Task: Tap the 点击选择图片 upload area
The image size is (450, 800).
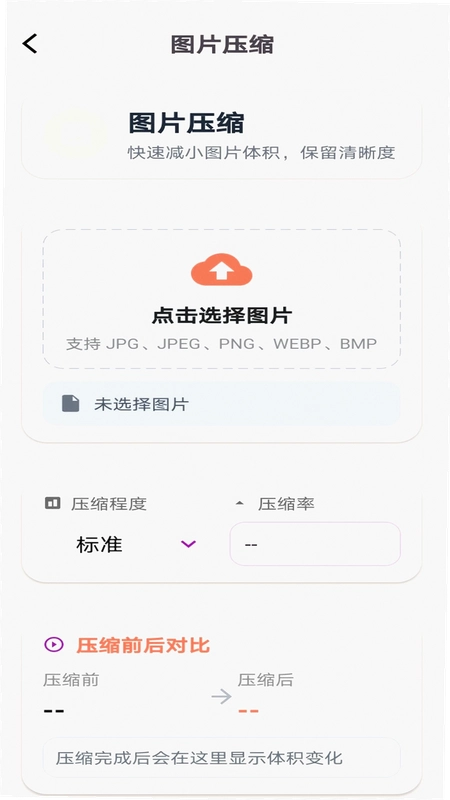Action: point(221,299)
